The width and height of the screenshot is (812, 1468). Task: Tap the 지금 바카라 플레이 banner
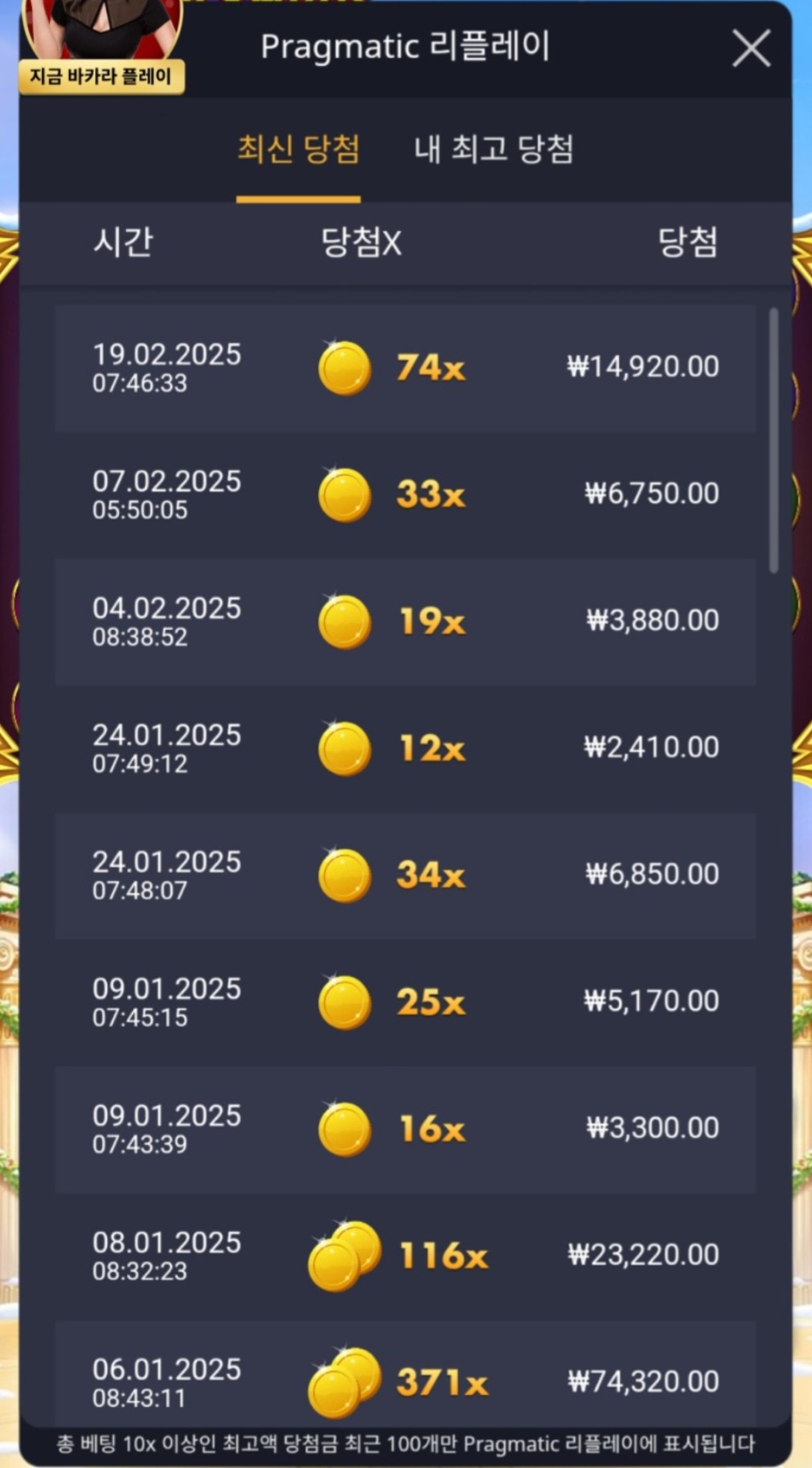tap(101, 77)
